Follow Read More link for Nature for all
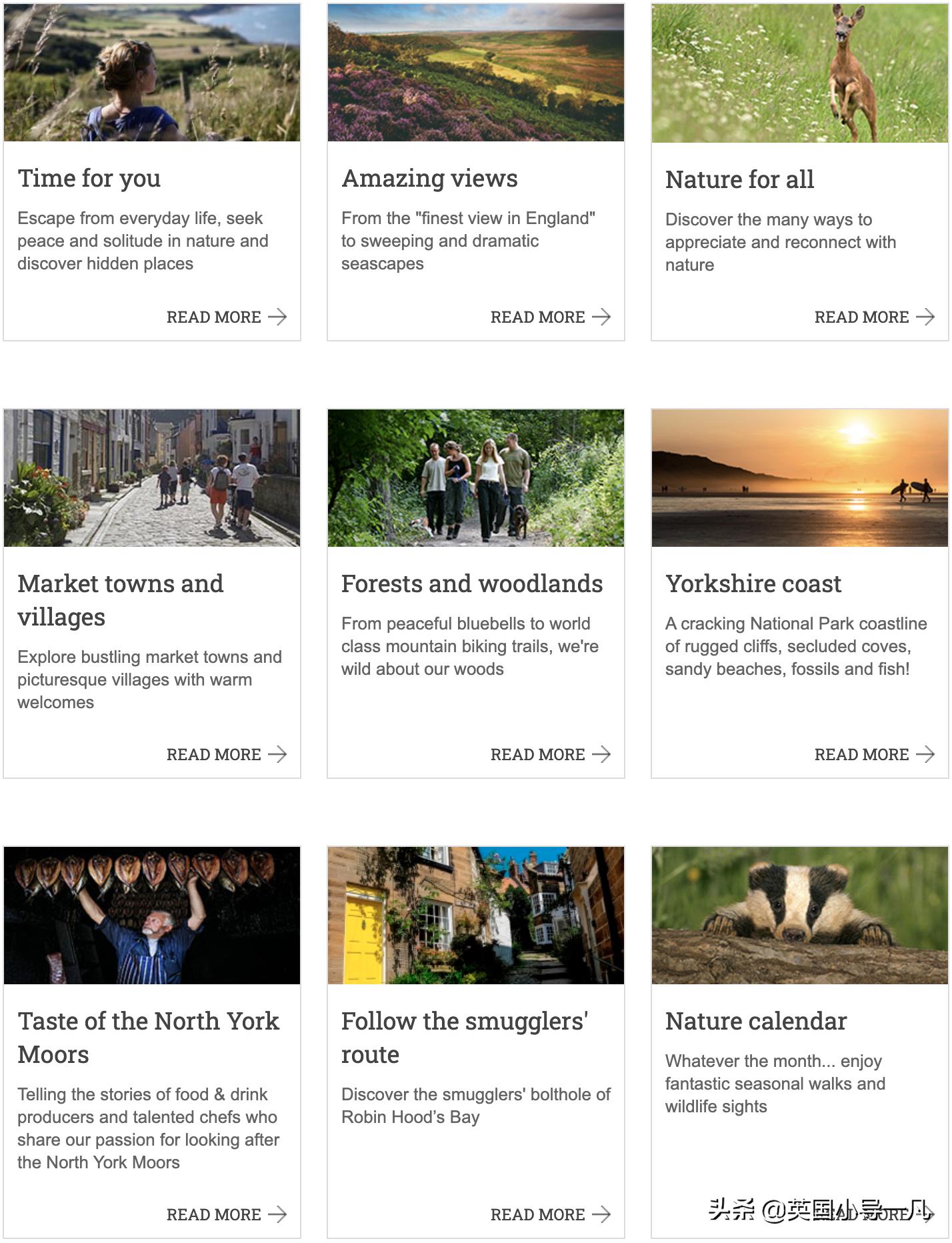 click(x=874, y=317)
